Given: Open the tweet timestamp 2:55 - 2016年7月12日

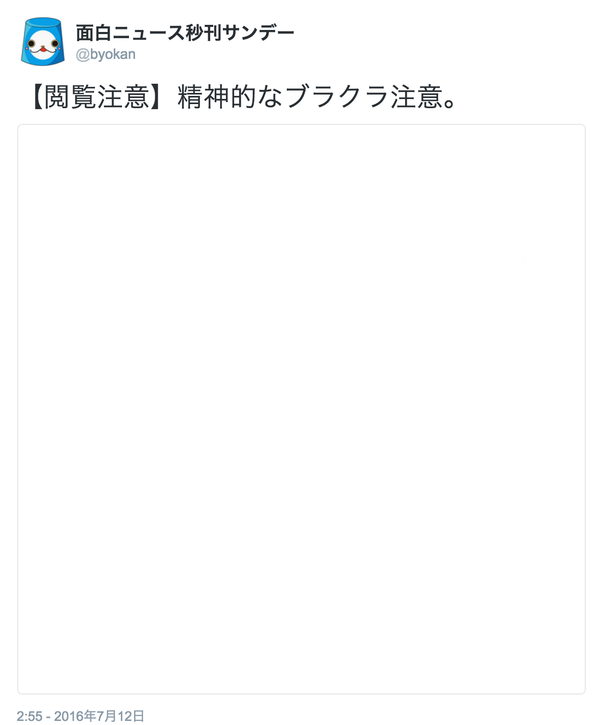Looking at the screenshot, I should pos(80,716).
